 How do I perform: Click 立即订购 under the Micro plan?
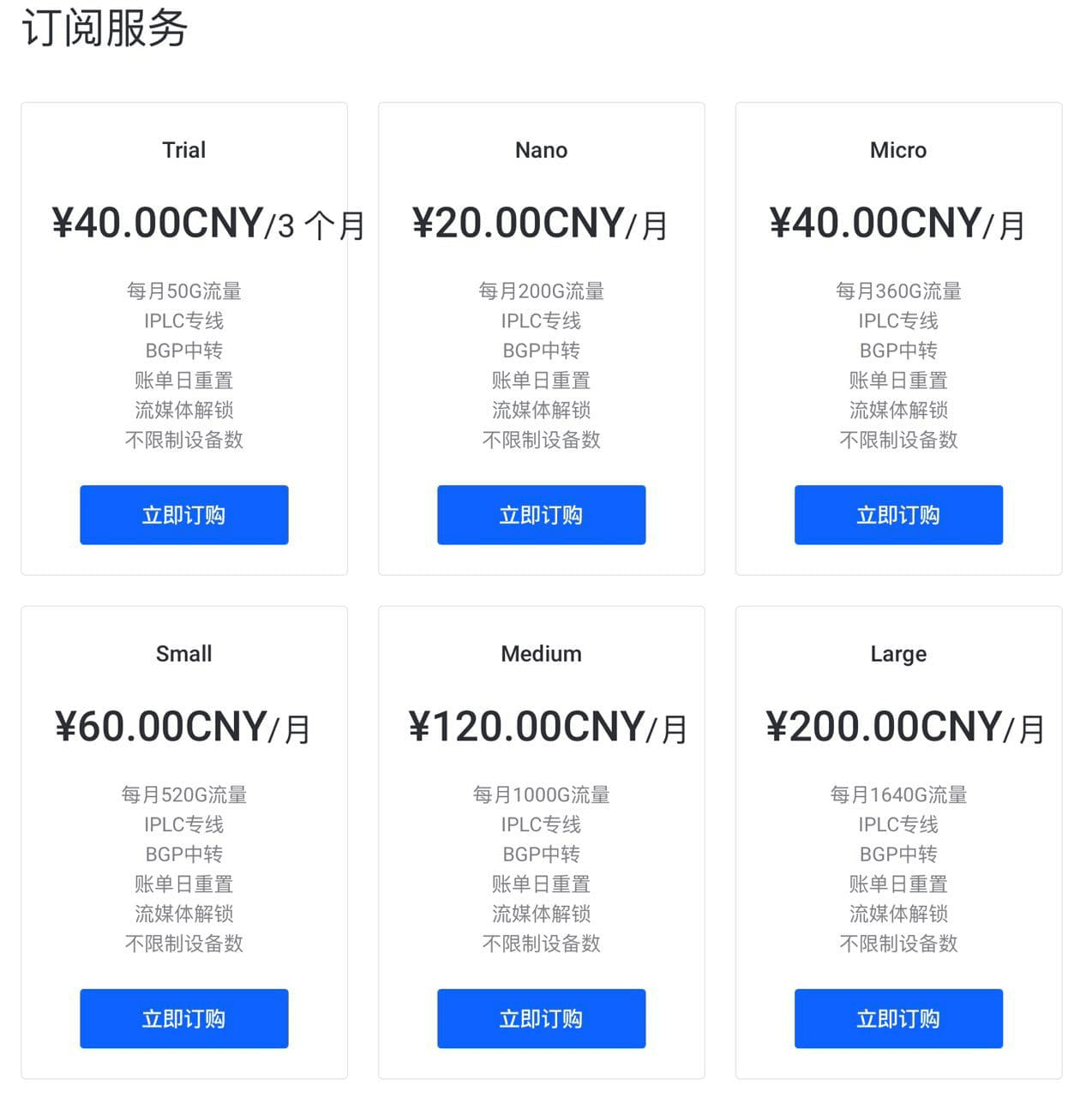pos(898,515)
